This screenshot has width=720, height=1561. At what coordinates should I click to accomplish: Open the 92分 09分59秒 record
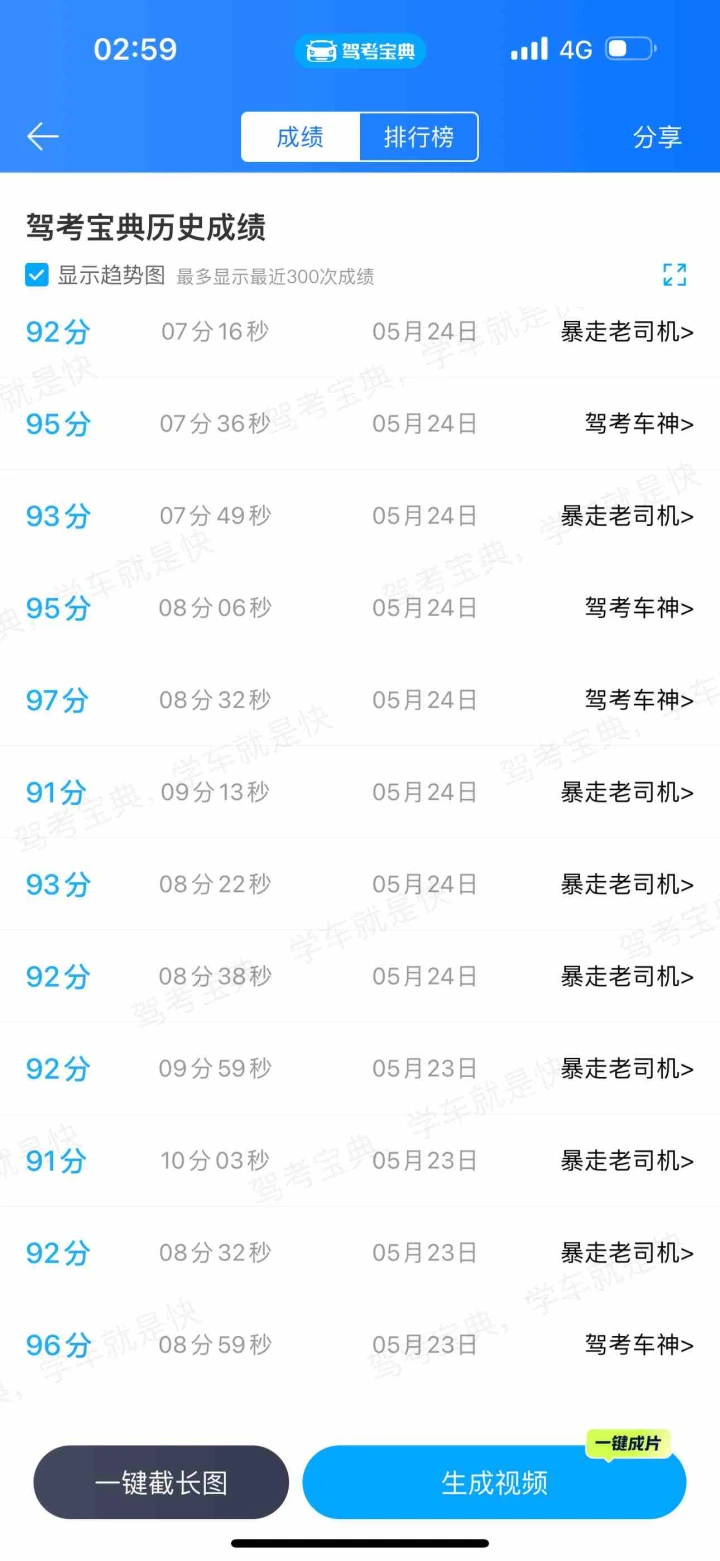(x=360, y=1069)
